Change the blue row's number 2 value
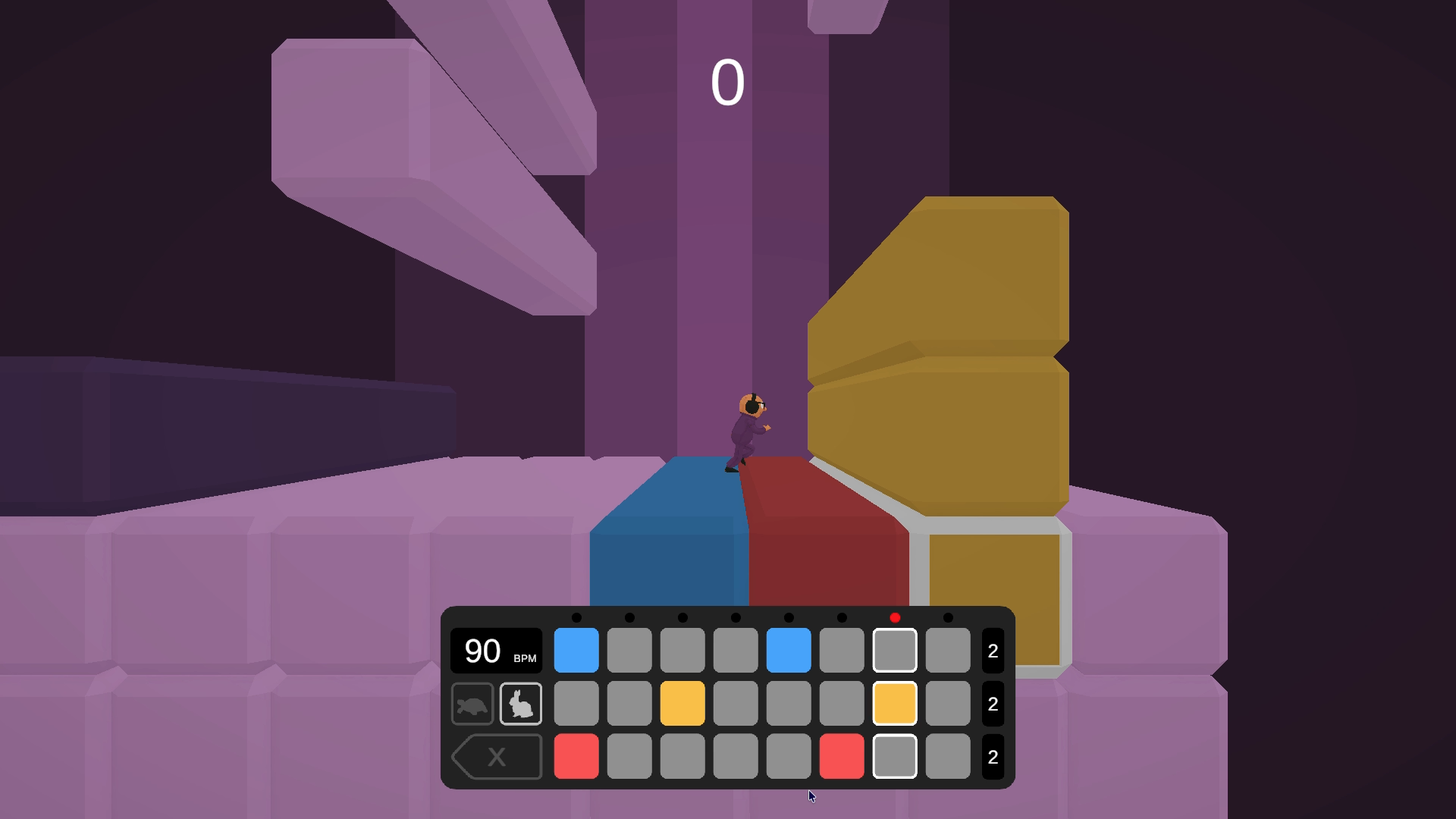Screen dimensions: 1456x819 tap(993, 651)
